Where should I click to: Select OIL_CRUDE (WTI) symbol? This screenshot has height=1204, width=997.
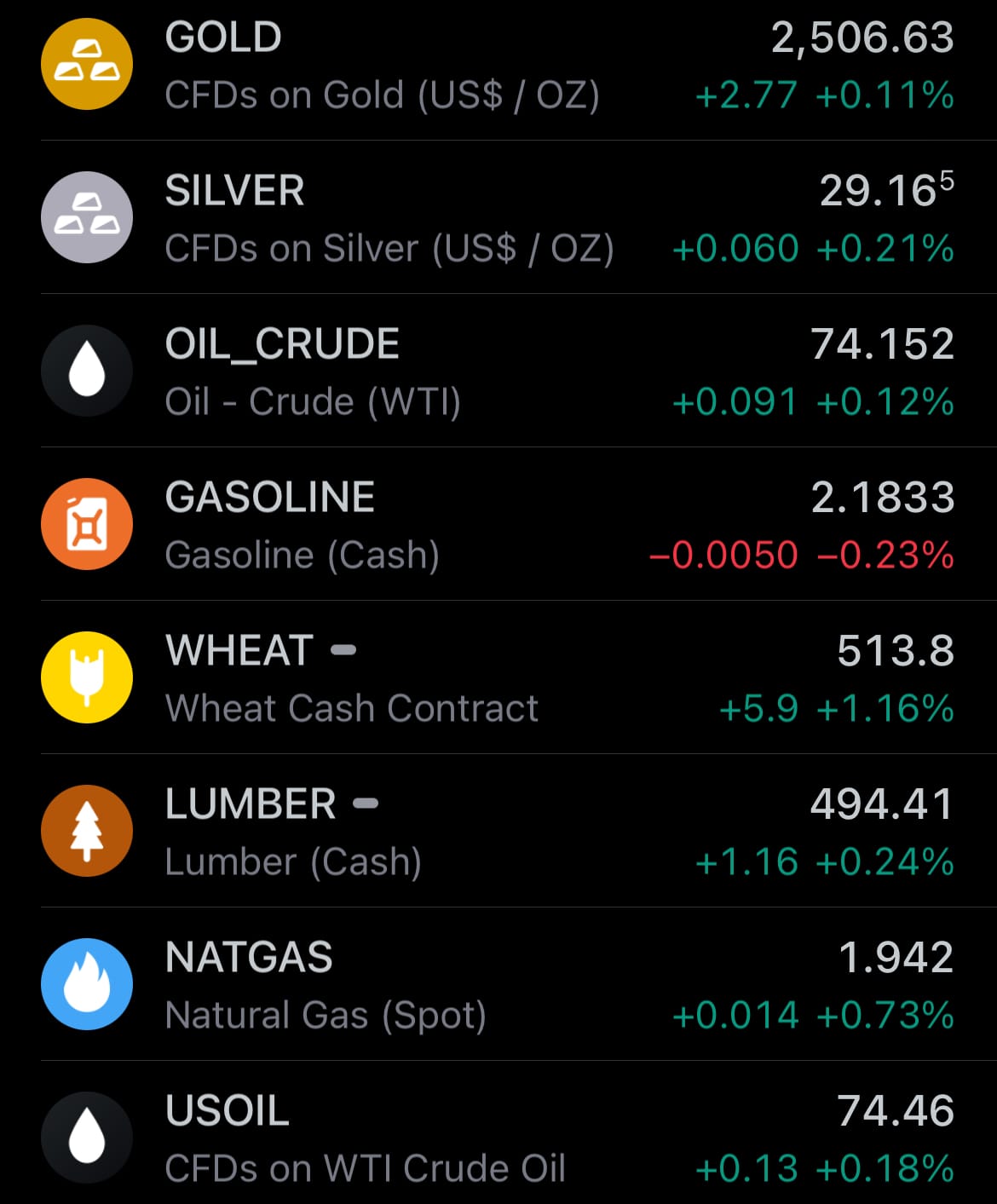(x=498, y=372)
